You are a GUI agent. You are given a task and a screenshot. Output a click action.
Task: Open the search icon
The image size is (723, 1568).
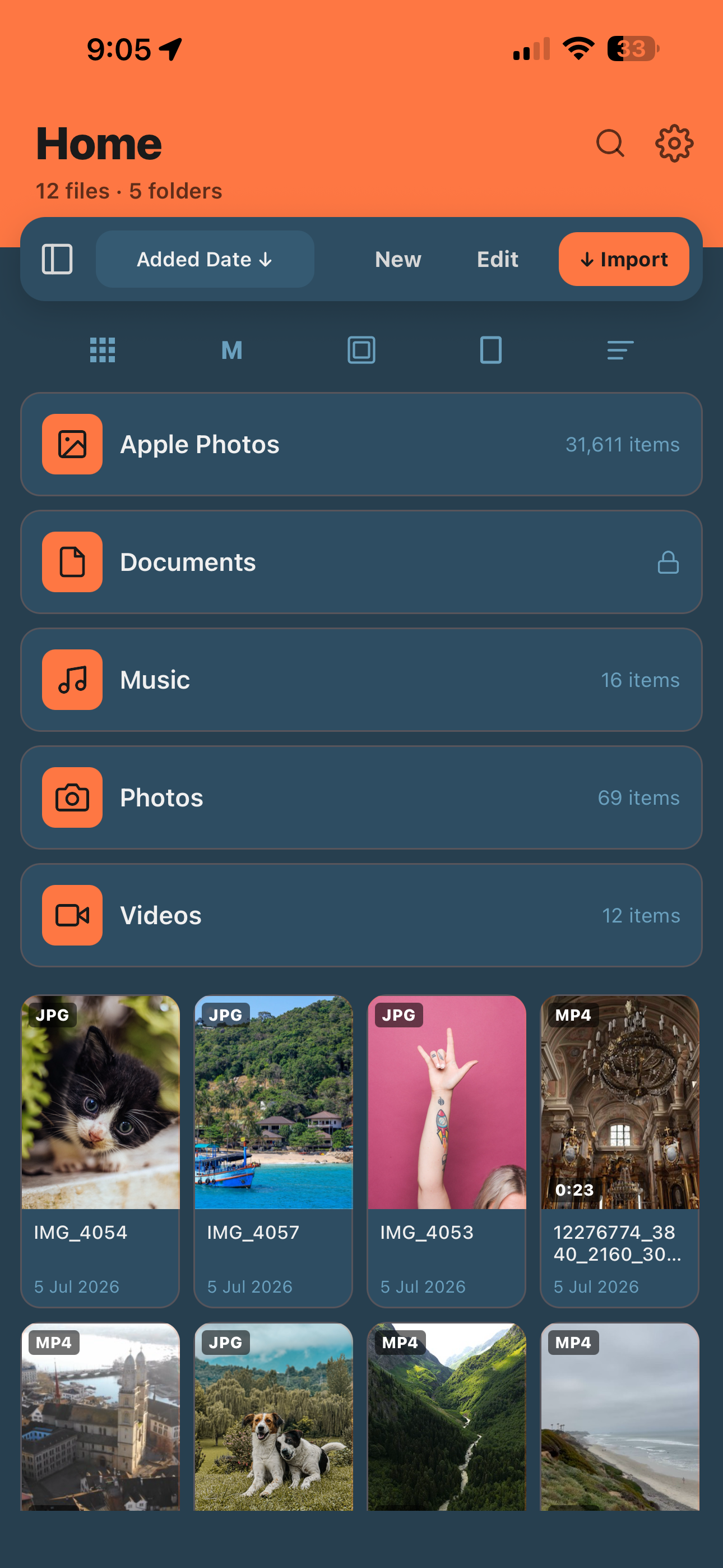pos(610,144)
